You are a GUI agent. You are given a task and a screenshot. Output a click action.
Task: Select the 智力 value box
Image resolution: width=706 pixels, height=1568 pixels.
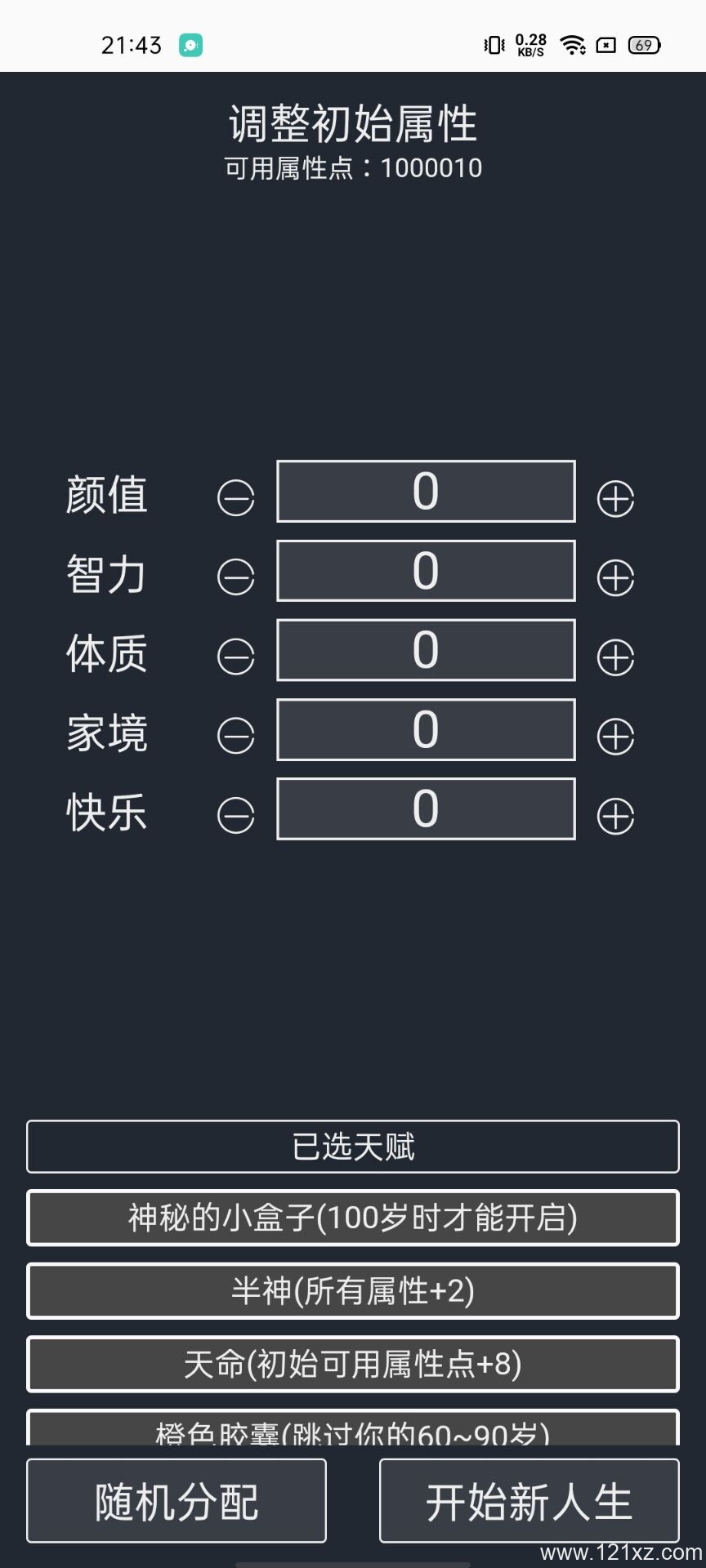click(x=426, y=571)
